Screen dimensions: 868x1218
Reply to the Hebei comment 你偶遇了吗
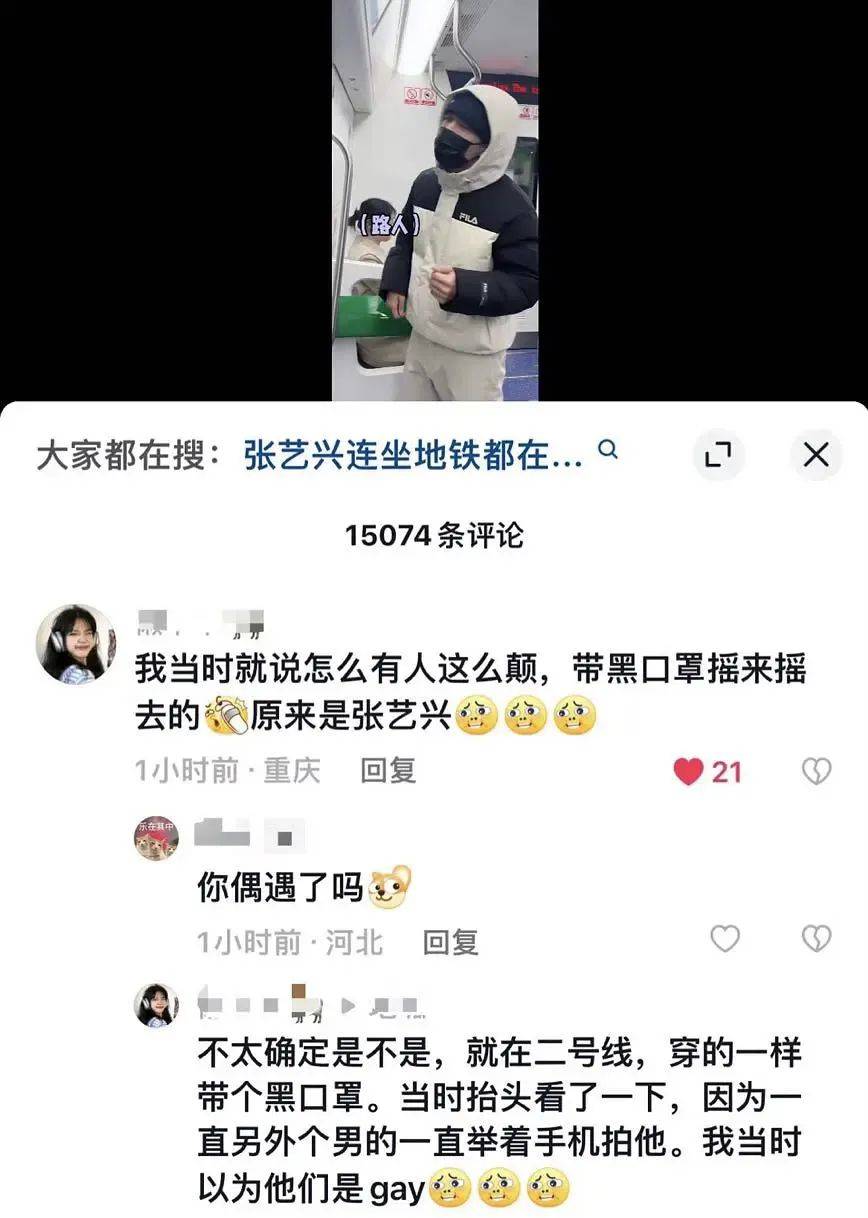point(450,941)
